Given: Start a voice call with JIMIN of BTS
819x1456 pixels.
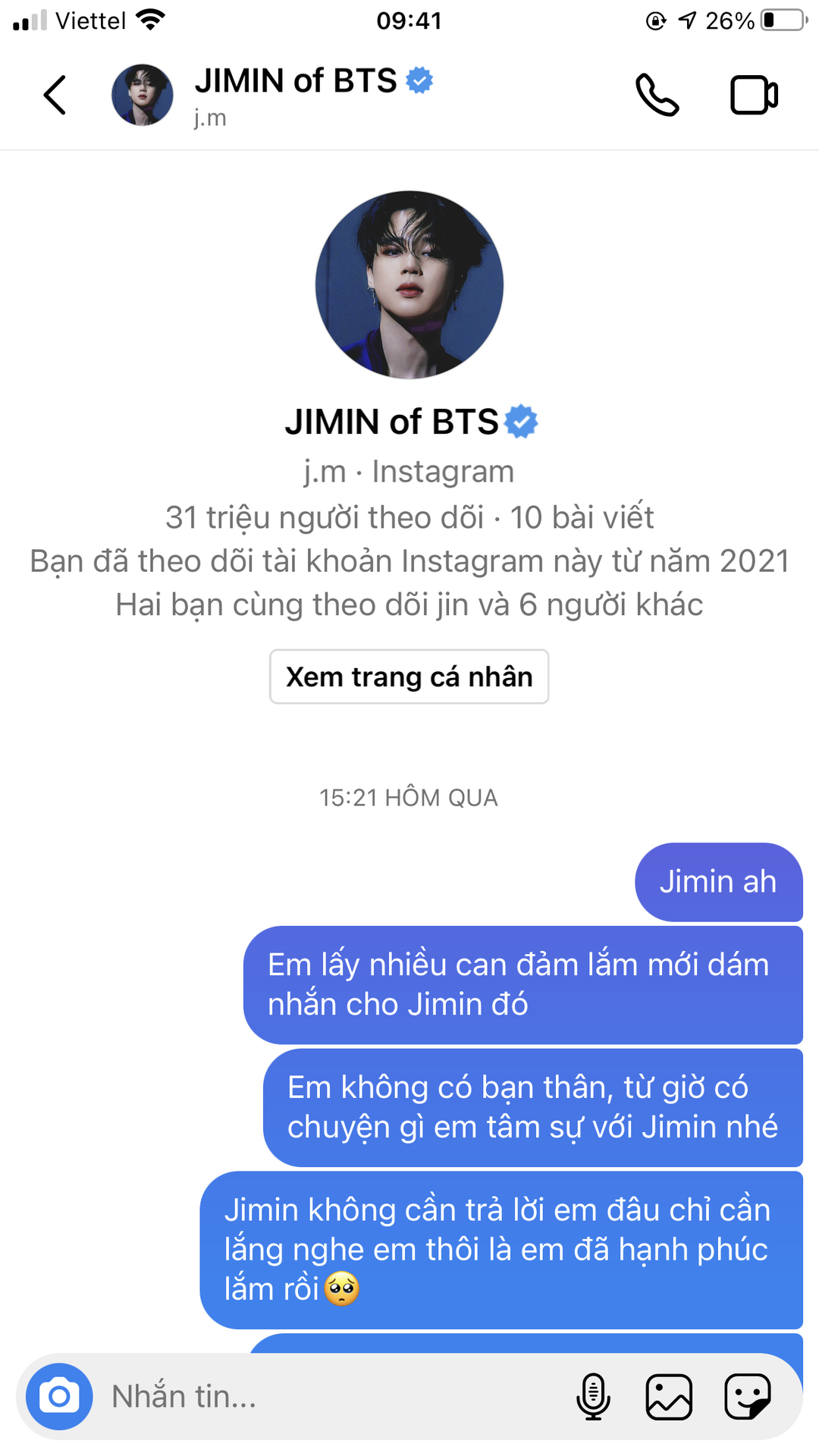Looking at the screenshot, I should pyautogui.click(x=657, y=96).
